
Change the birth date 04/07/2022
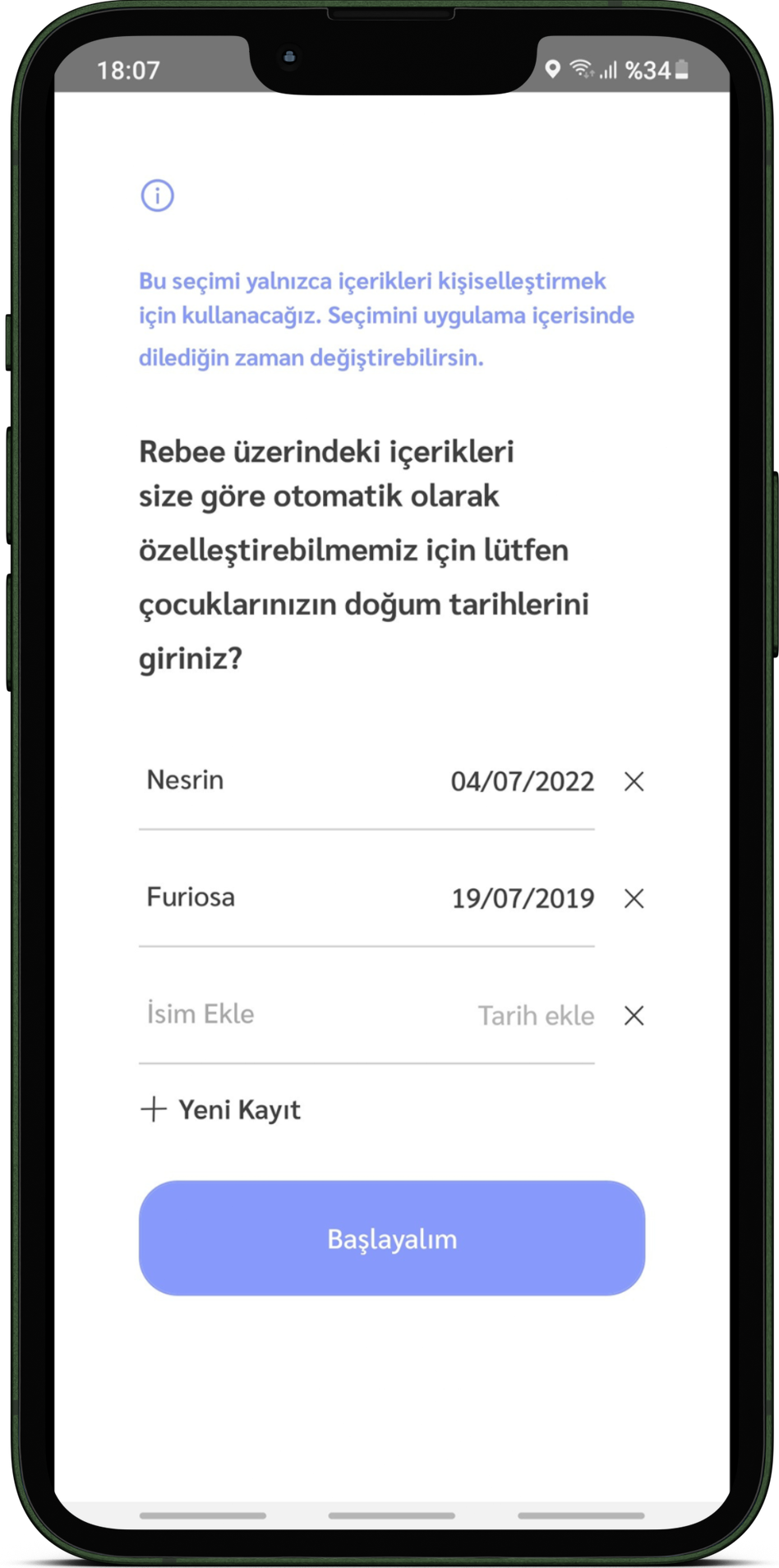coord(522,782)
